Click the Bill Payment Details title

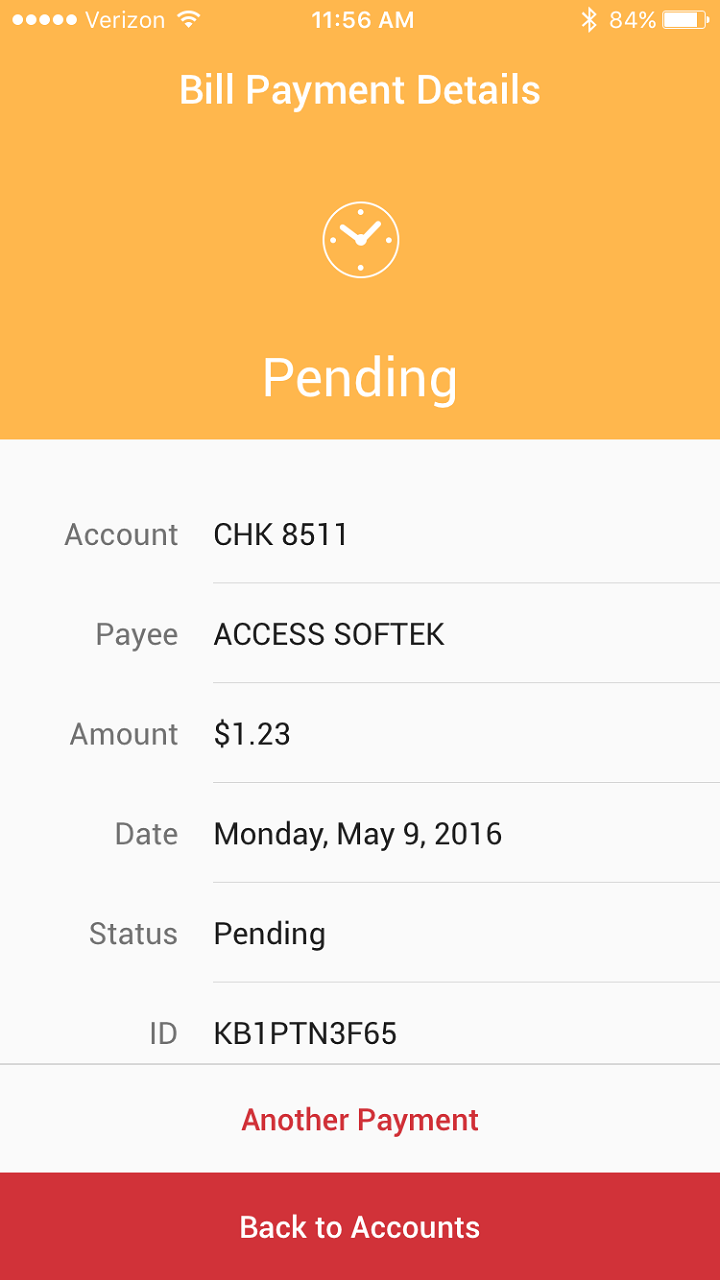(x=359, y=90)
